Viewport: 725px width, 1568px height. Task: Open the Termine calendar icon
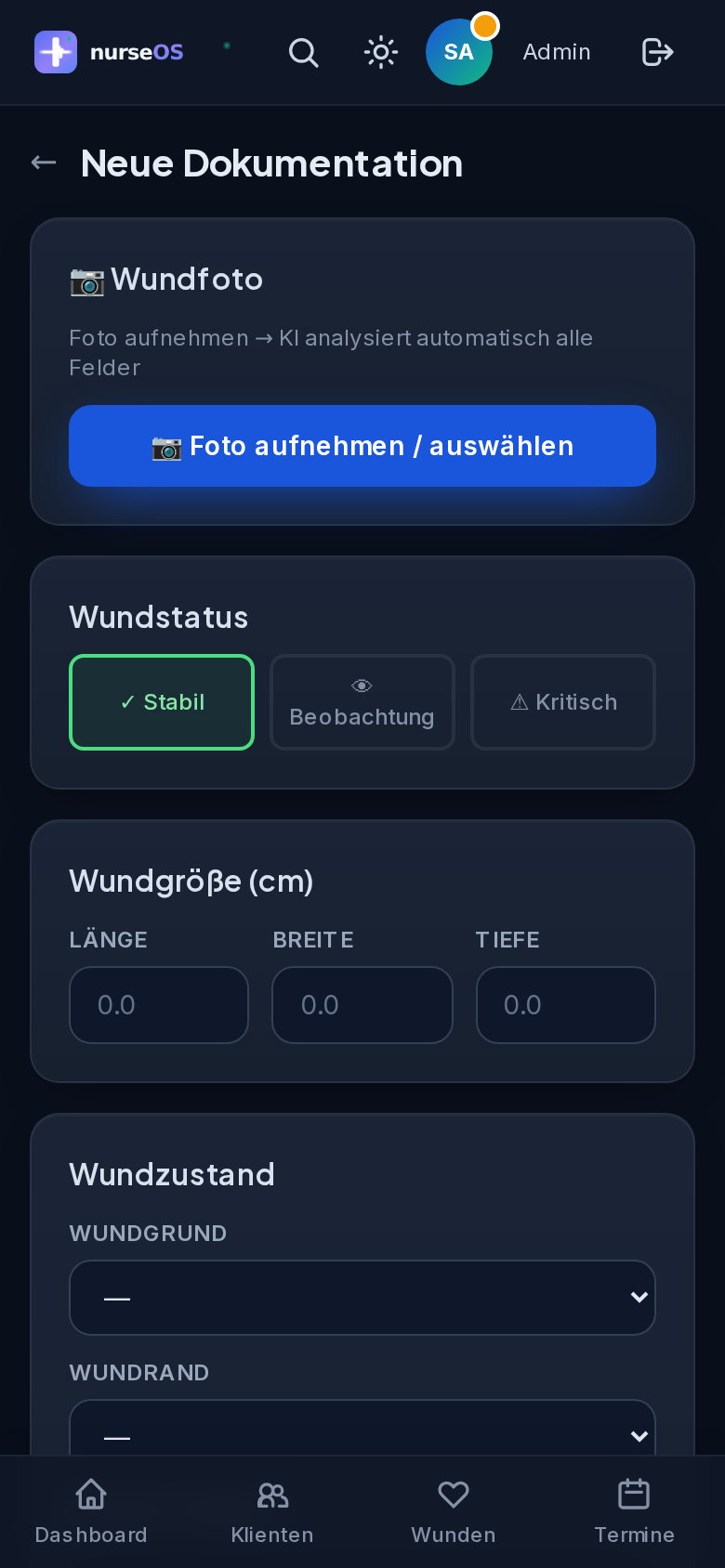pos(633,1495)
